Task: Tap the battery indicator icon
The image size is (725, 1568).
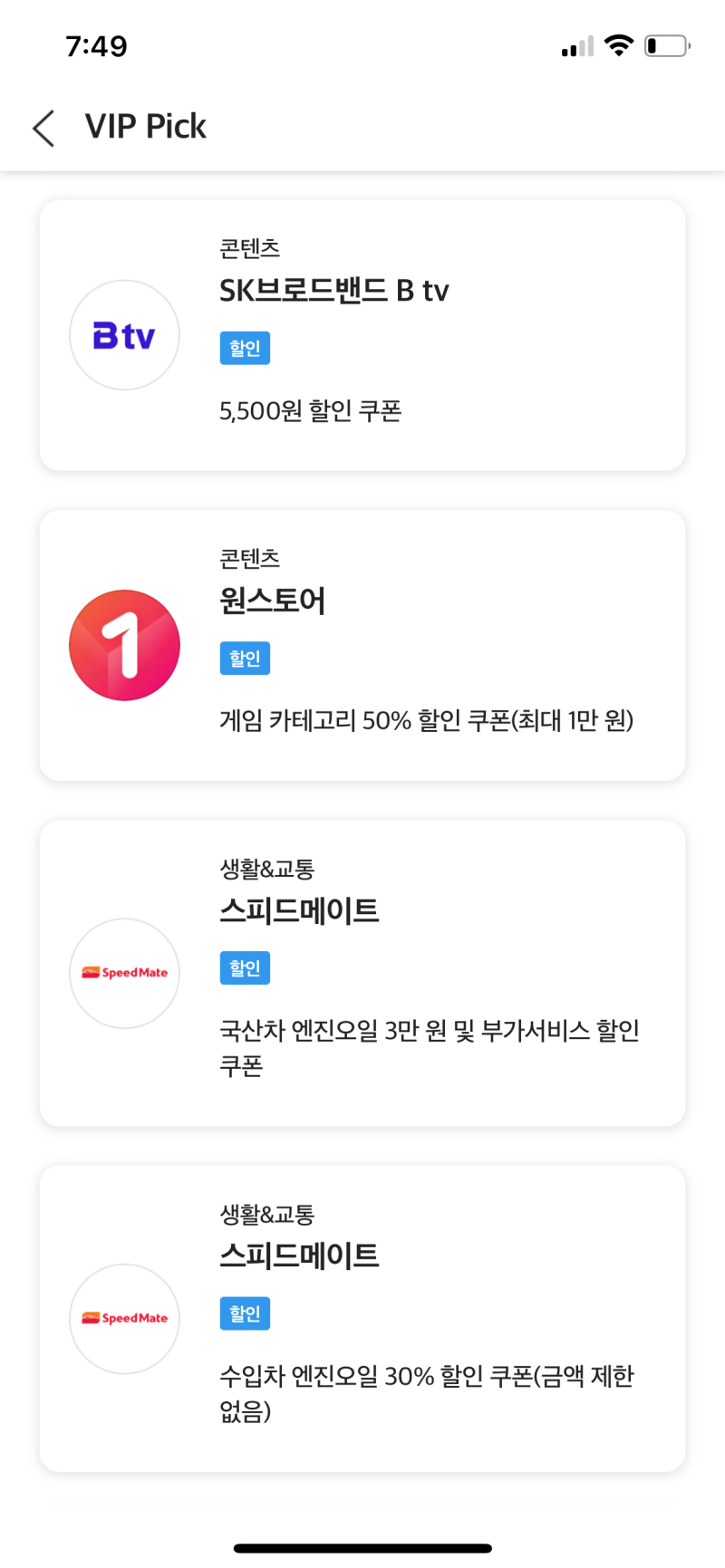Action: pos(664,47)
